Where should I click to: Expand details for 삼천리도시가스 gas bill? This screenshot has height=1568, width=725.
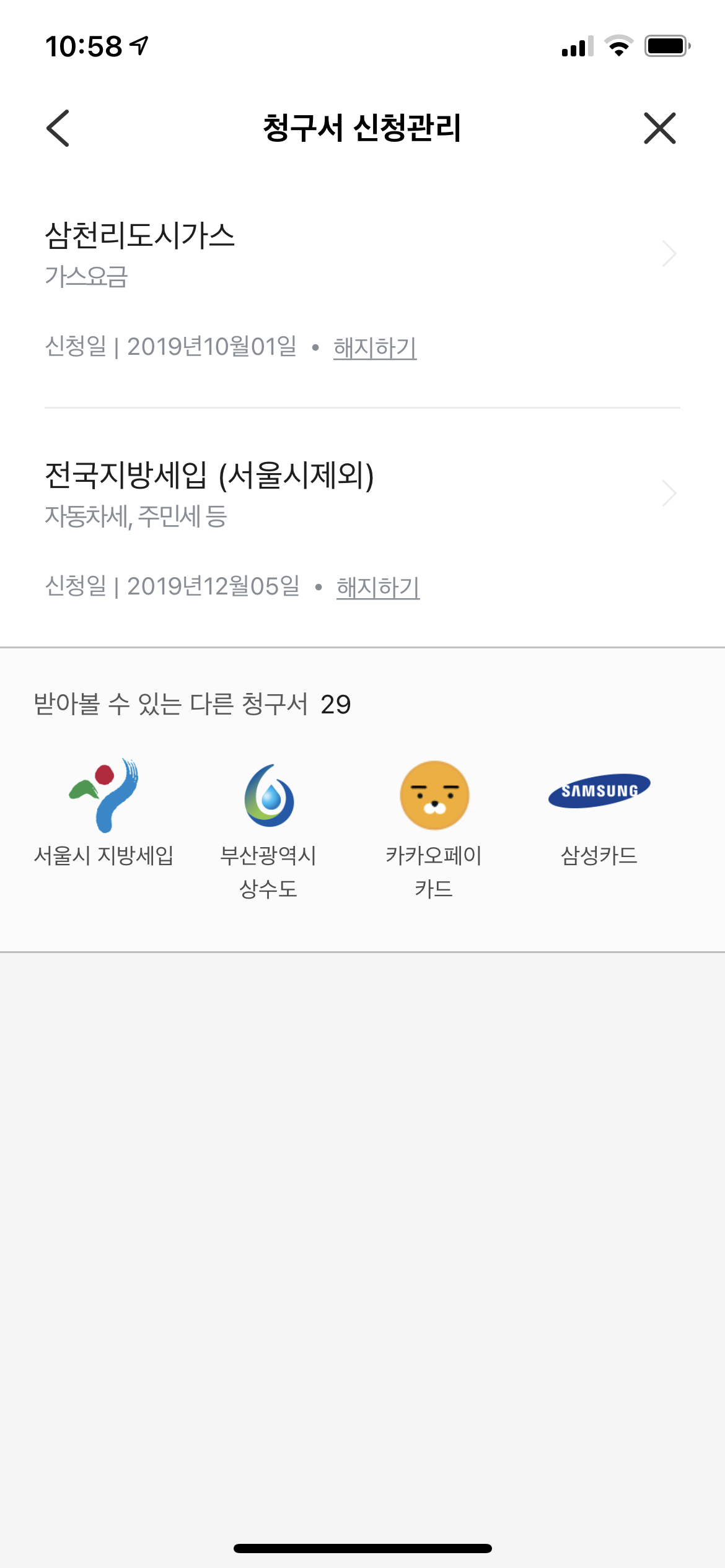coord(668,253)
